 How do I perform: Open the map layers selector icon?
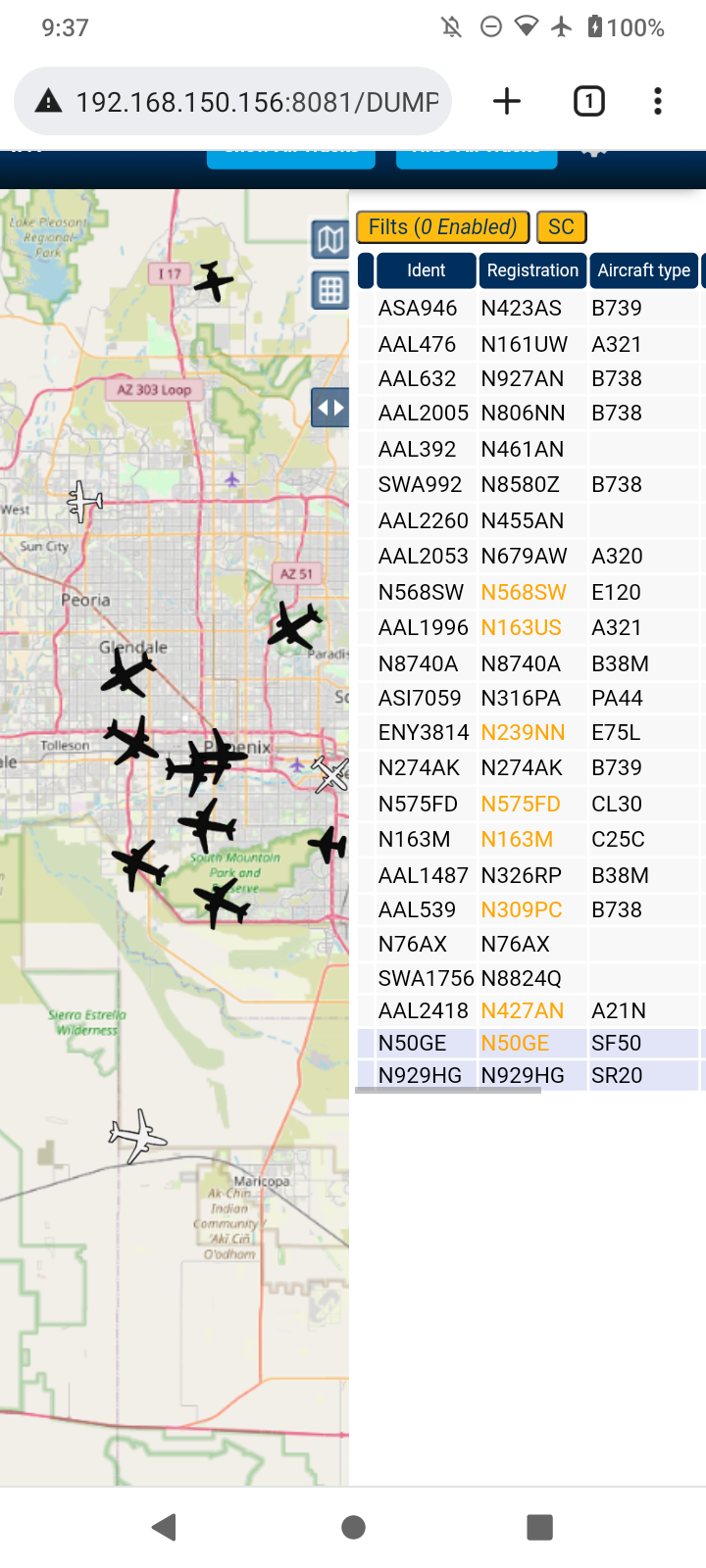point(330,239)
